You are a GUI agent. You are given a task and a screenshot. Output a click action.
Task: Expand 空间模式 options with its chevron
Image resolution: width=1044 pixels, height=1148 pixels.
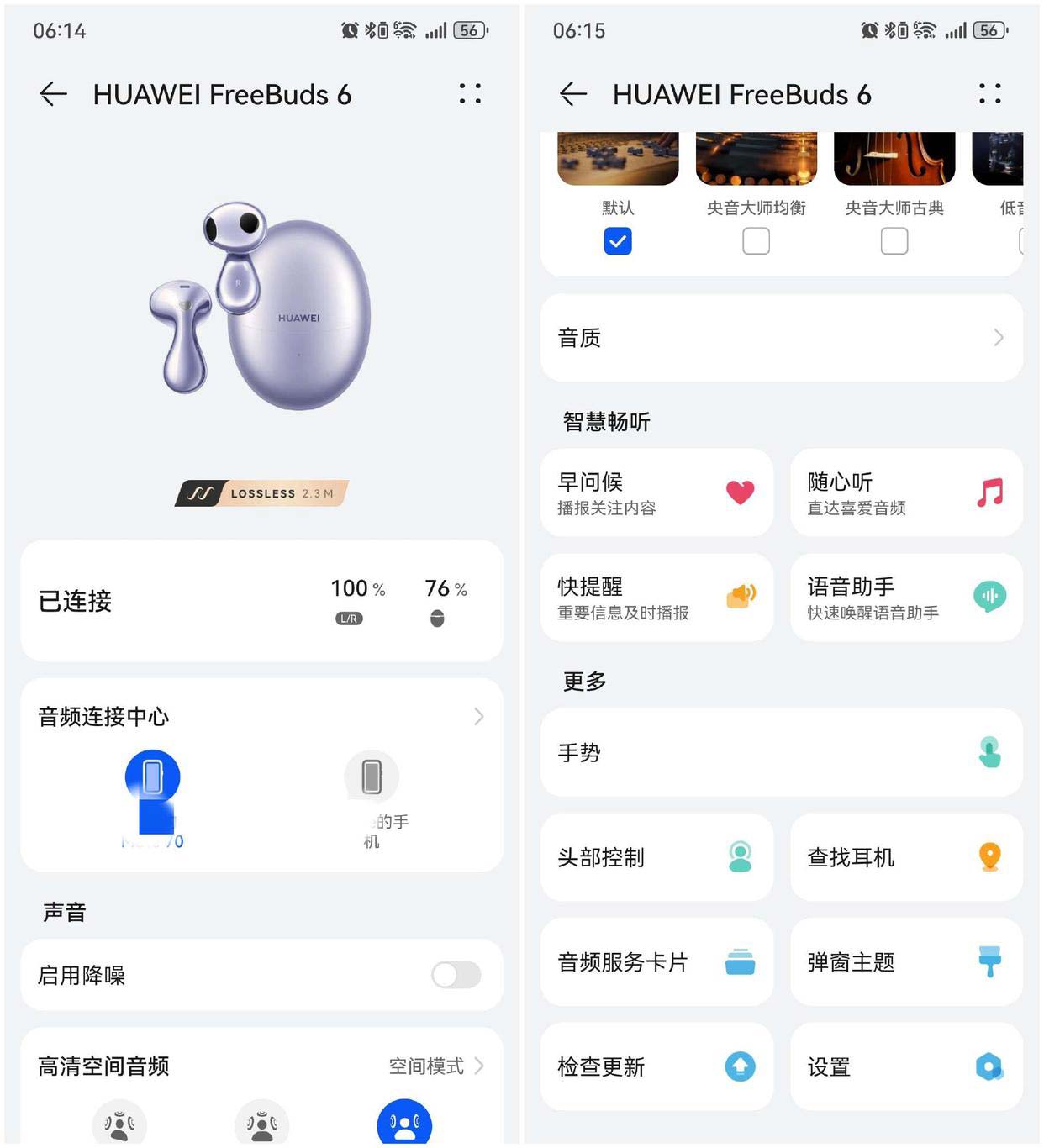[x=482, y=1066]
